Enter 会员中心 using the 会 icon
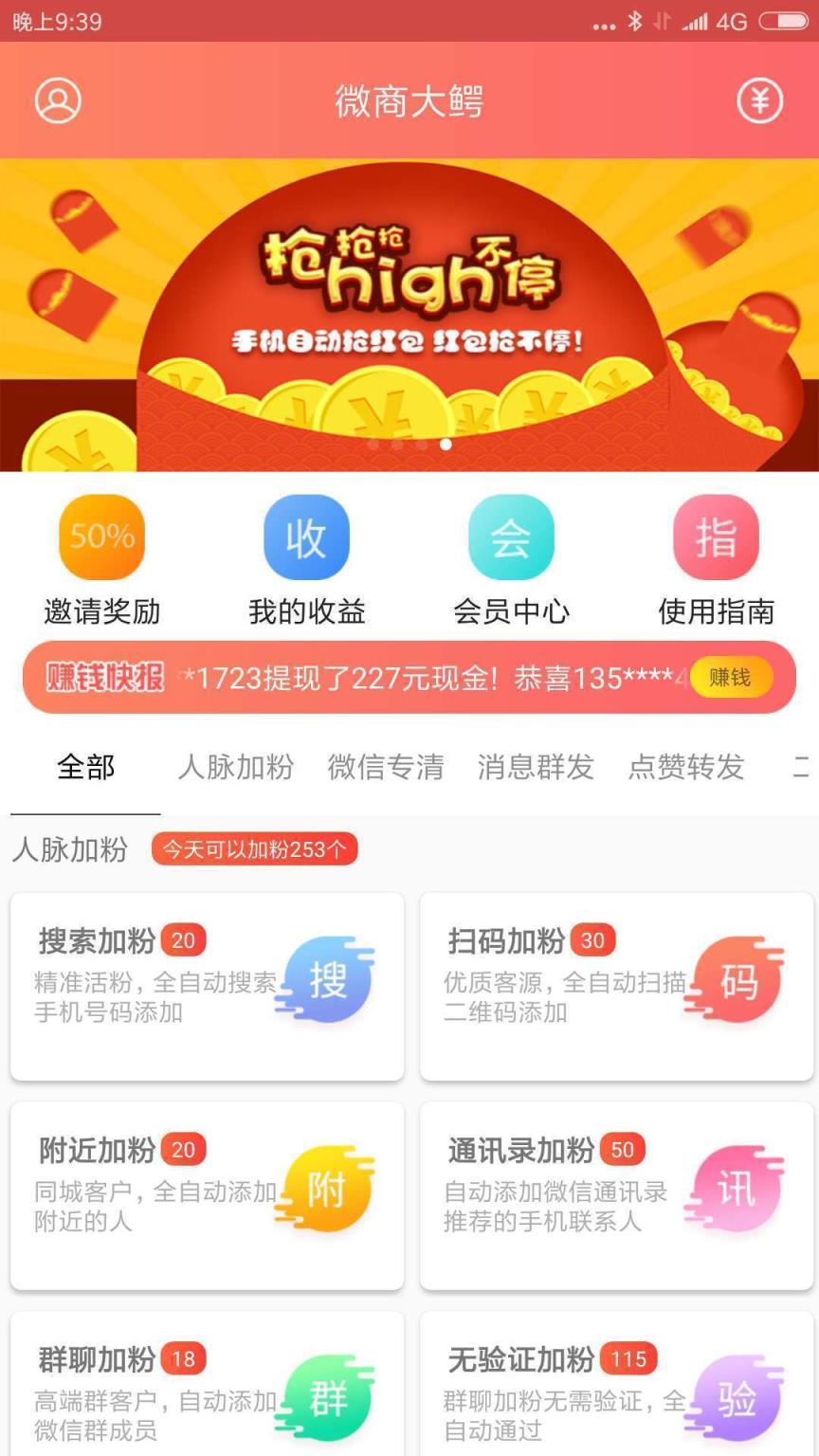Screen dimensions: 819x1456 511,537
